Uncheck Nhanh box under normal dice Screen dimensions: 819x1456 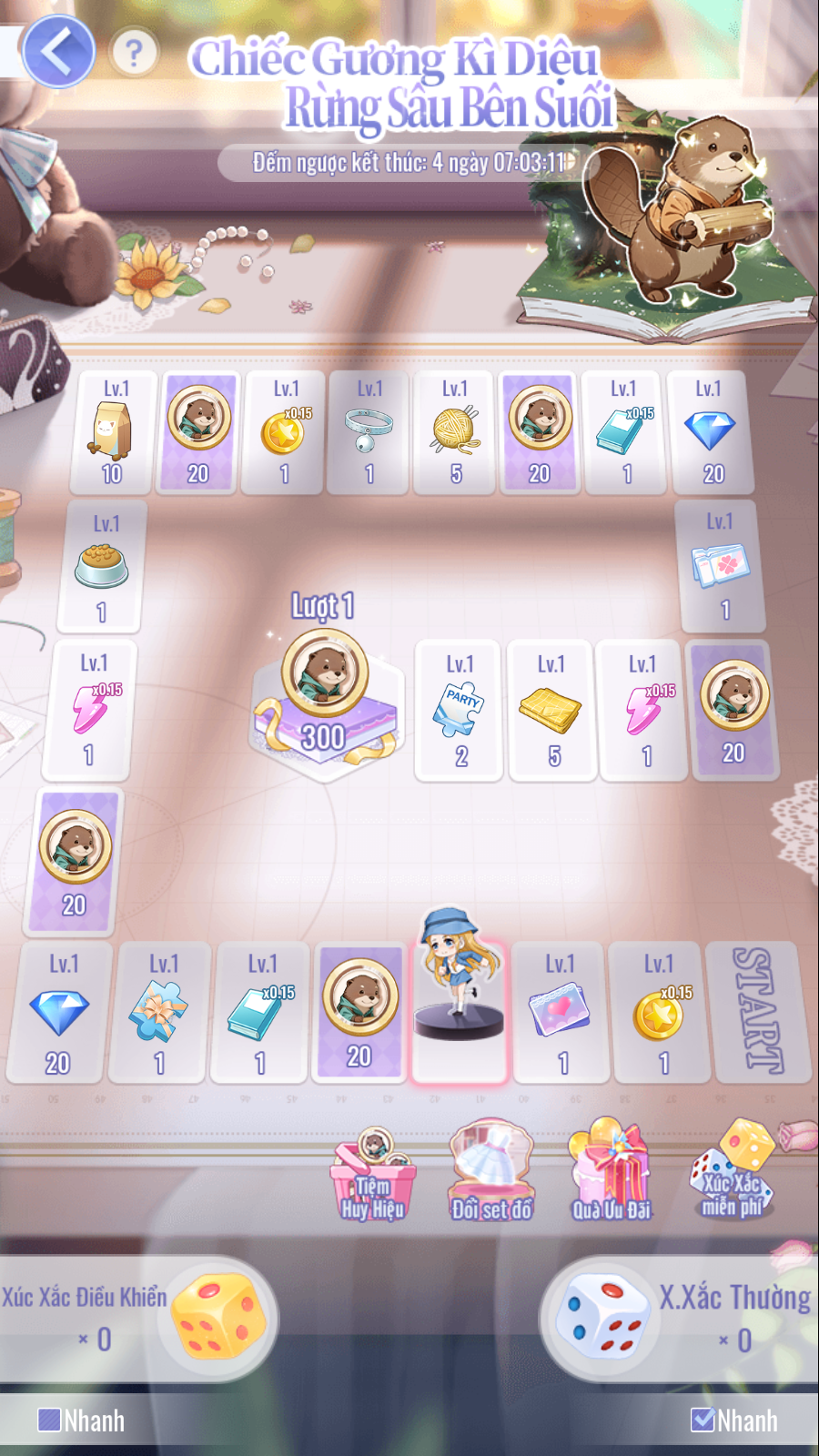click(702, 1420)
